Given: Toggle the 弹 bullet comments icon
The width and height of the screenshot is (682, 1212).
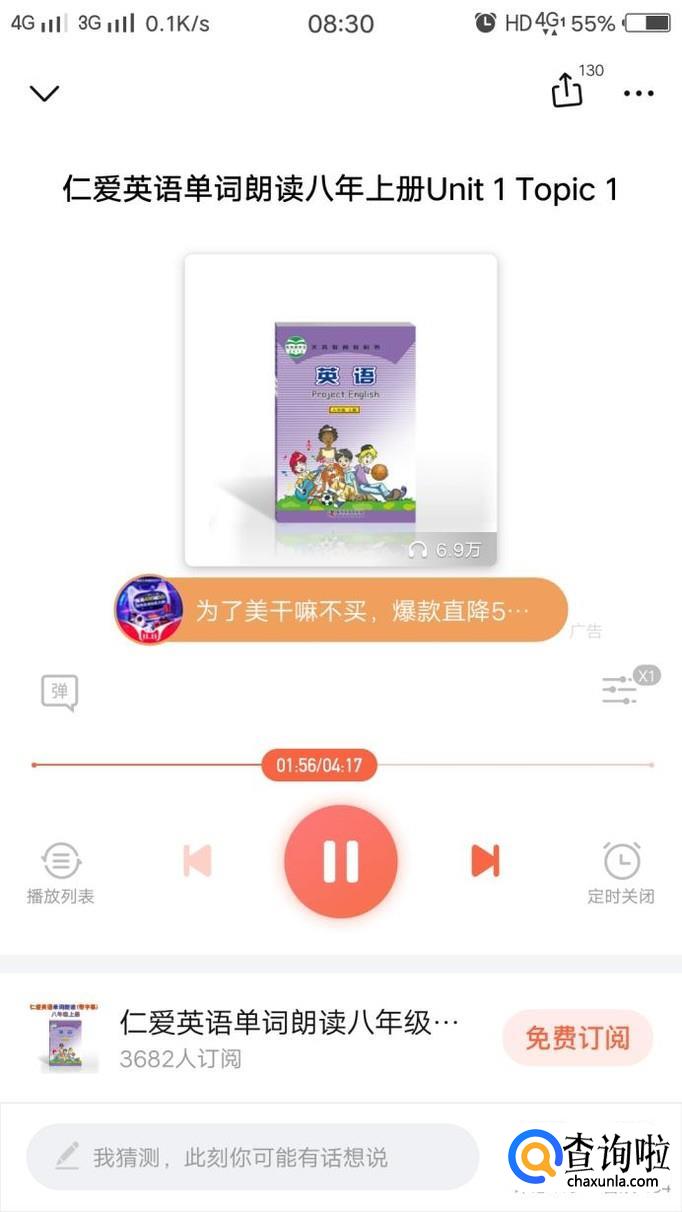Looking at the screenshot, I should point(59,692).
